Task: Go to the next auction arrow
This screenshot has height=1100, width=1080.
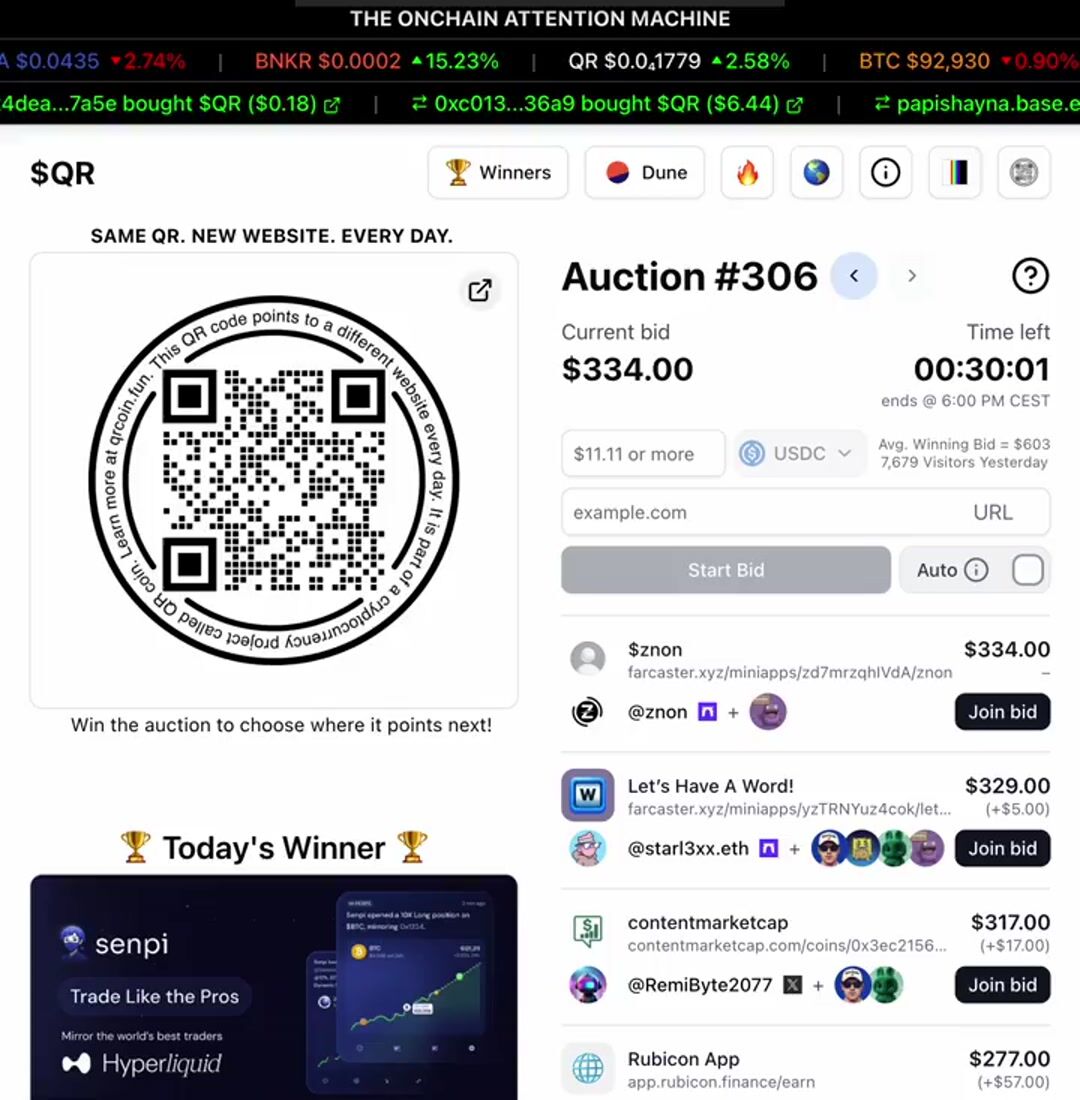Action: [x=911, y=276]
